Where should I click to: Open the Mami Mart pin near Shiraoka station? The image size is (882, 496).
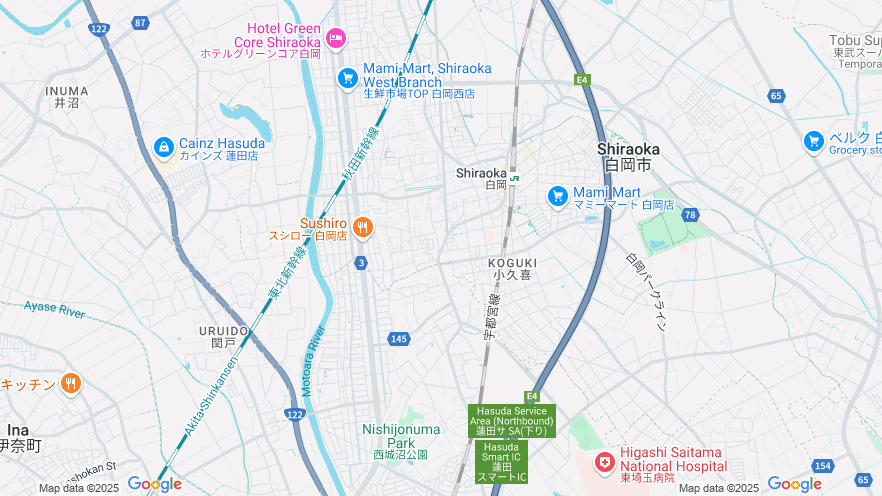click(x=558, y=196)
